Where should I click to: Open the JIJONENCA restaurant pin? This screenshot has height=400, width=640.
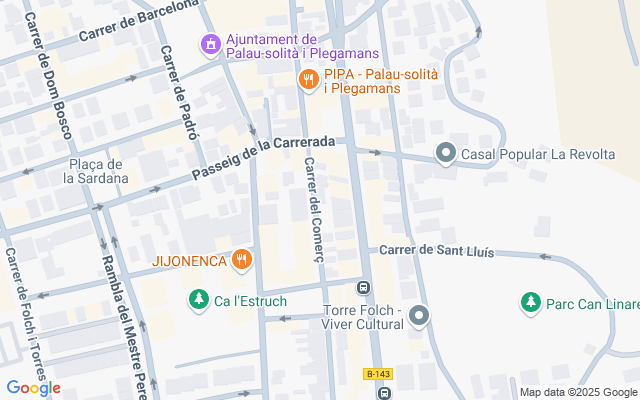(241, 262)
